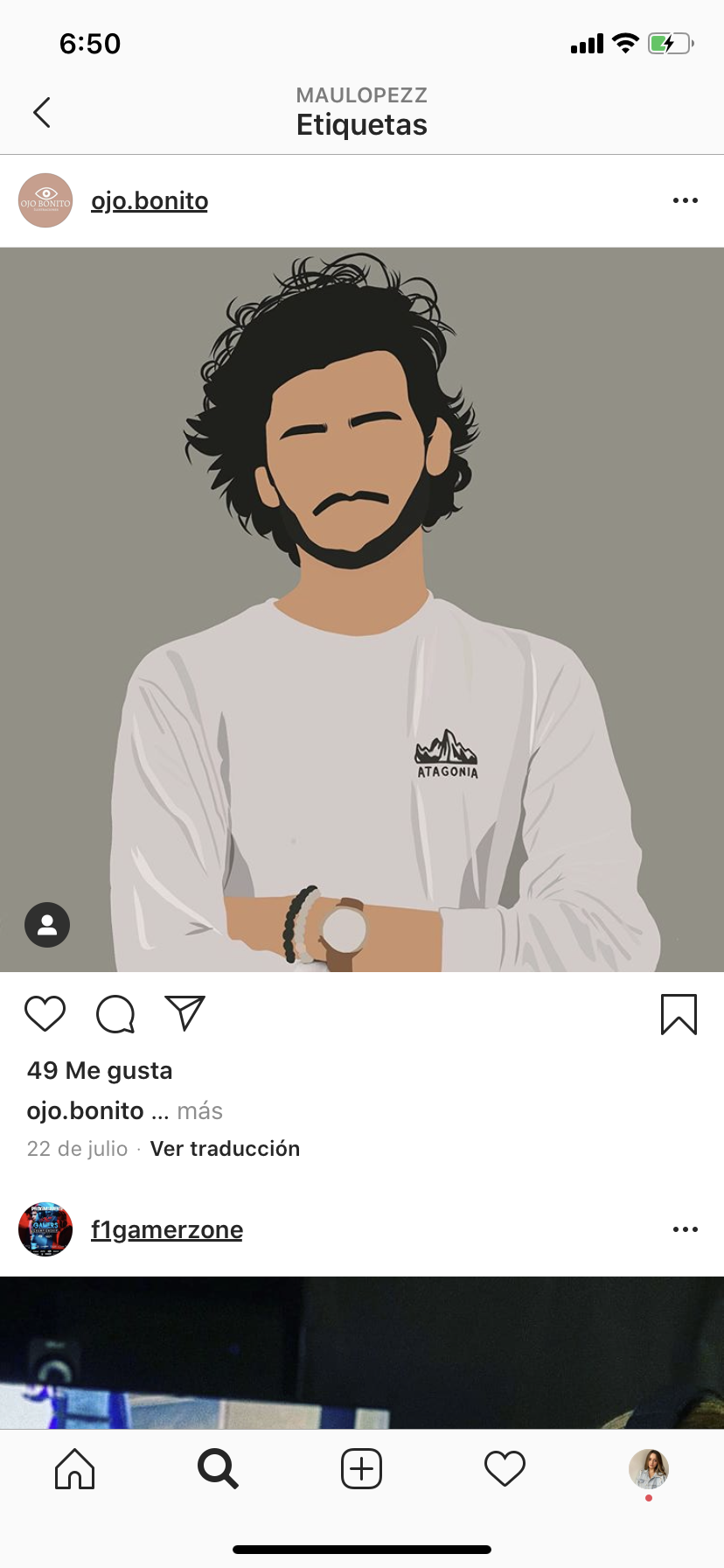
Task: Like the ojo.bonito post
Action: (x=45, y=1014)
